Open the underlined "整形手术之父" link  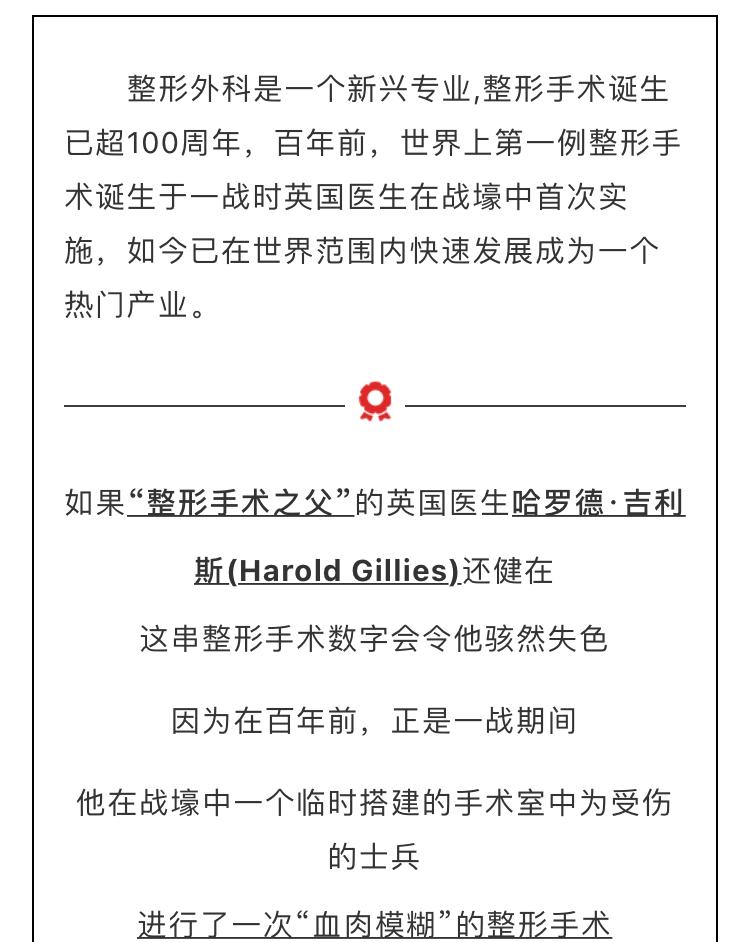tap(241, 502)
